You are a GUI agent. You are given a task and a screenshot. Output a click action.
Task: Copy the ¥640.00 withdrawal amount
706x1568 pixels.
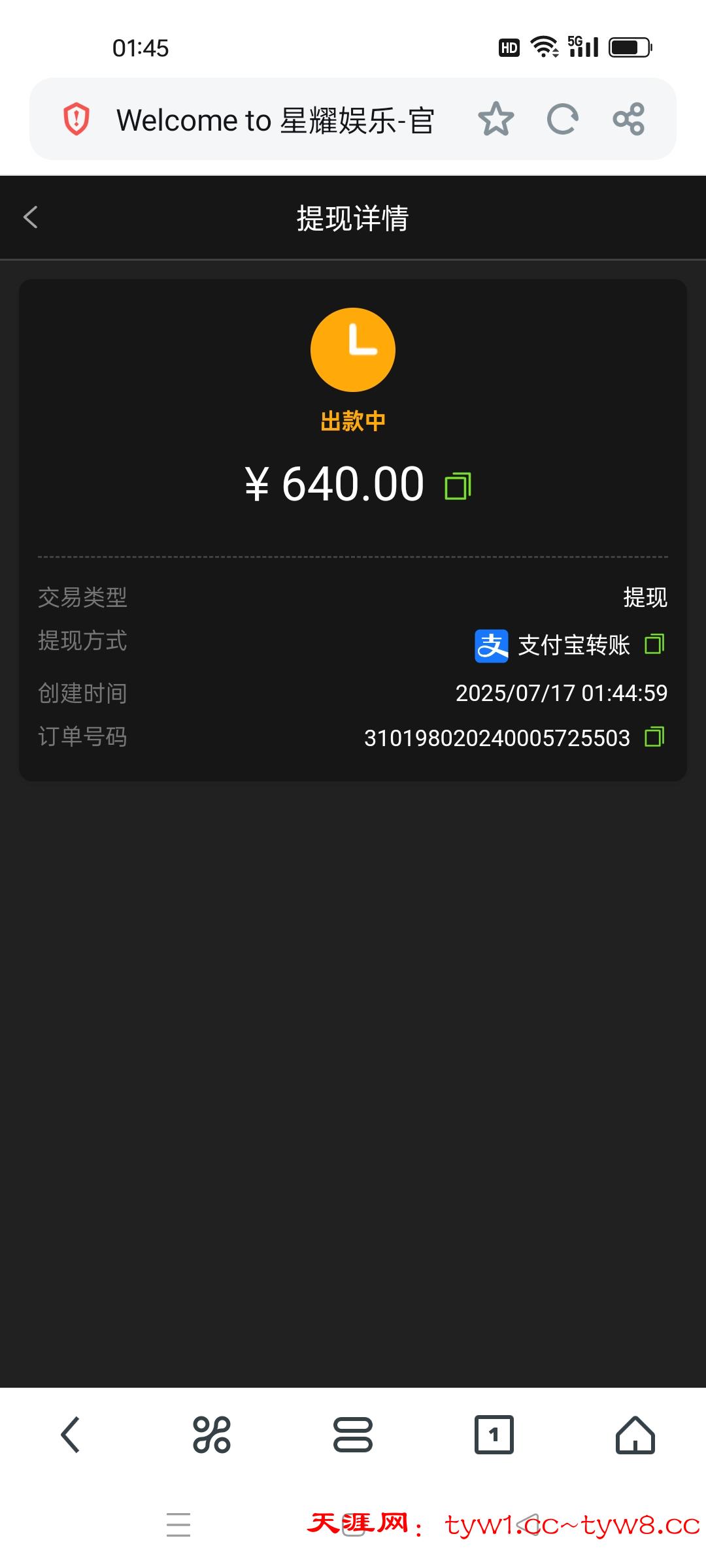point(458,485)
